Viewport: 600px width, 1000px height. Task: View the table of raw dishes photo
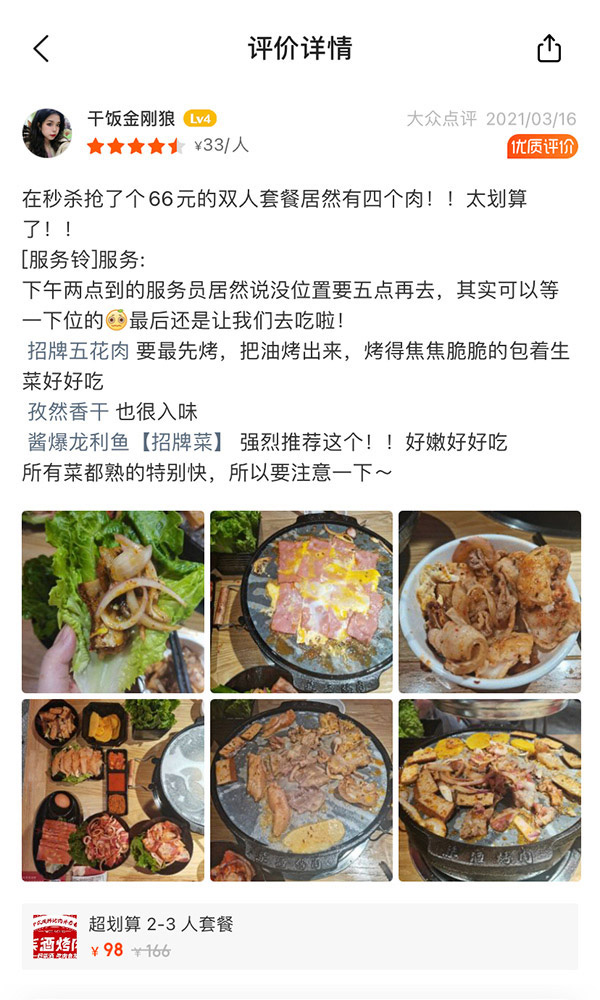(113, 790)
